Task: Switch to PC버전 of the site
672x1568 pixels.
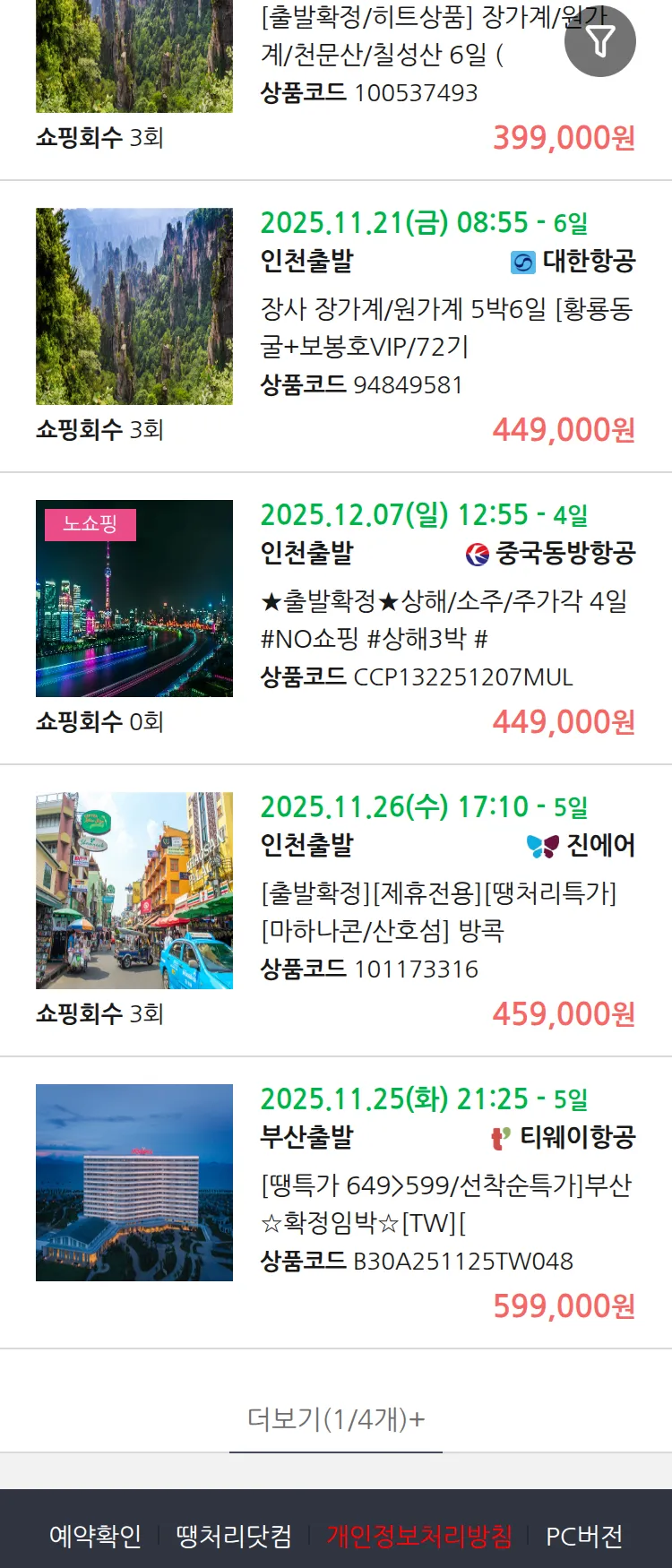Action: [584, 1536]
